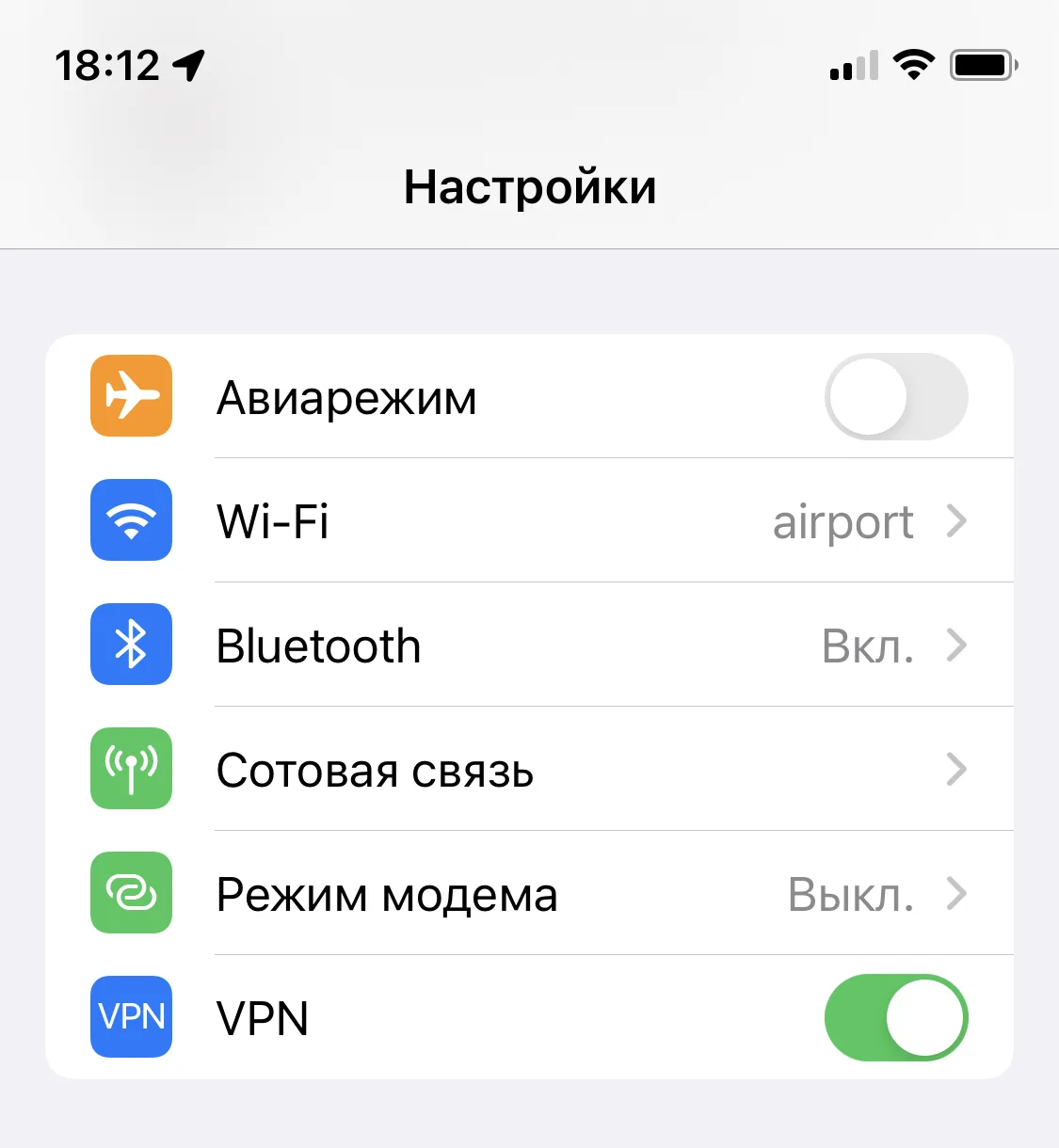This screenshot has height=1148, width=1059.
Task: Click the orange Airplane mode icon
Action: 131,396
